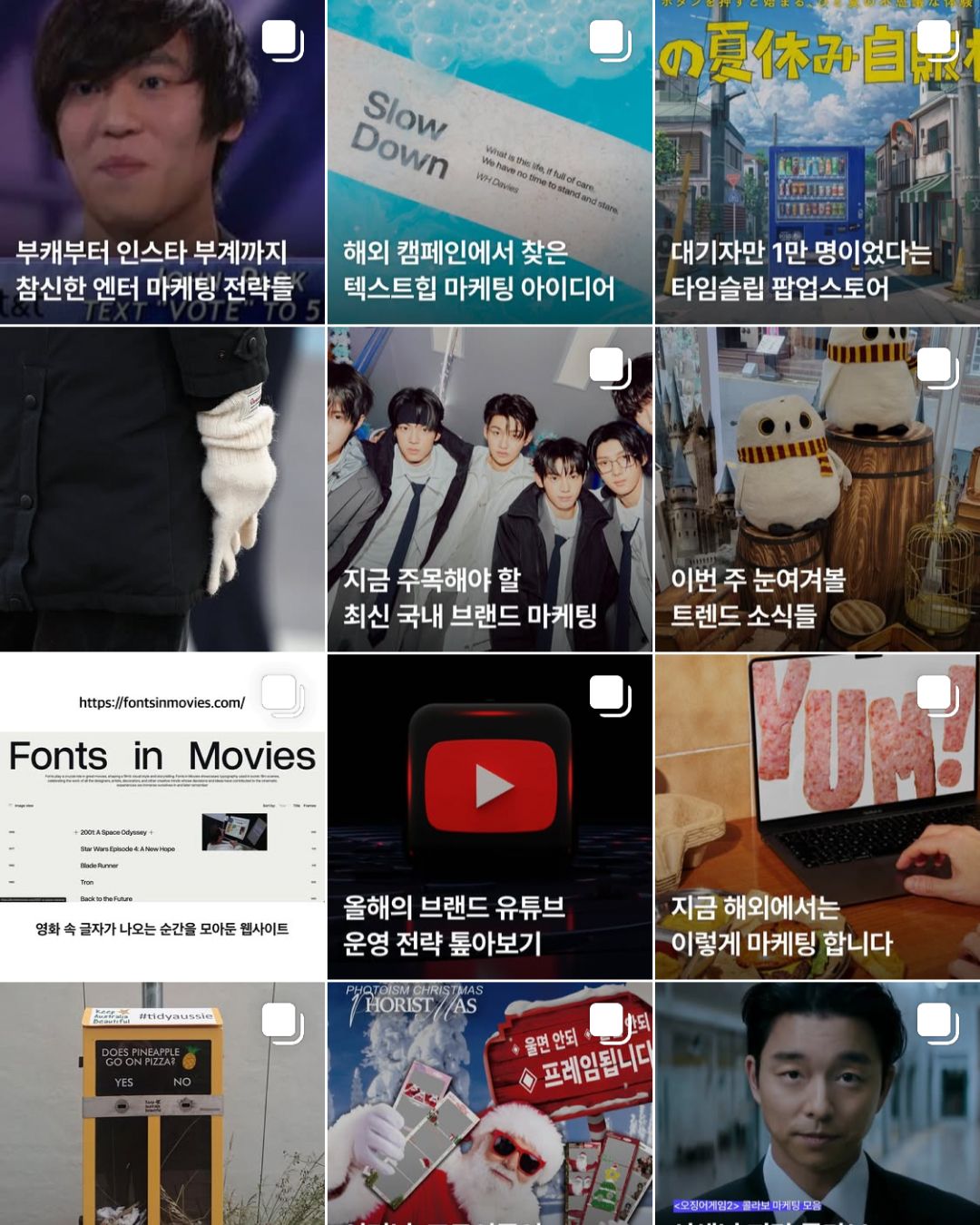Open the white knit glove photo post
Screen dimensions: 980x1225
tap(162, 489)
